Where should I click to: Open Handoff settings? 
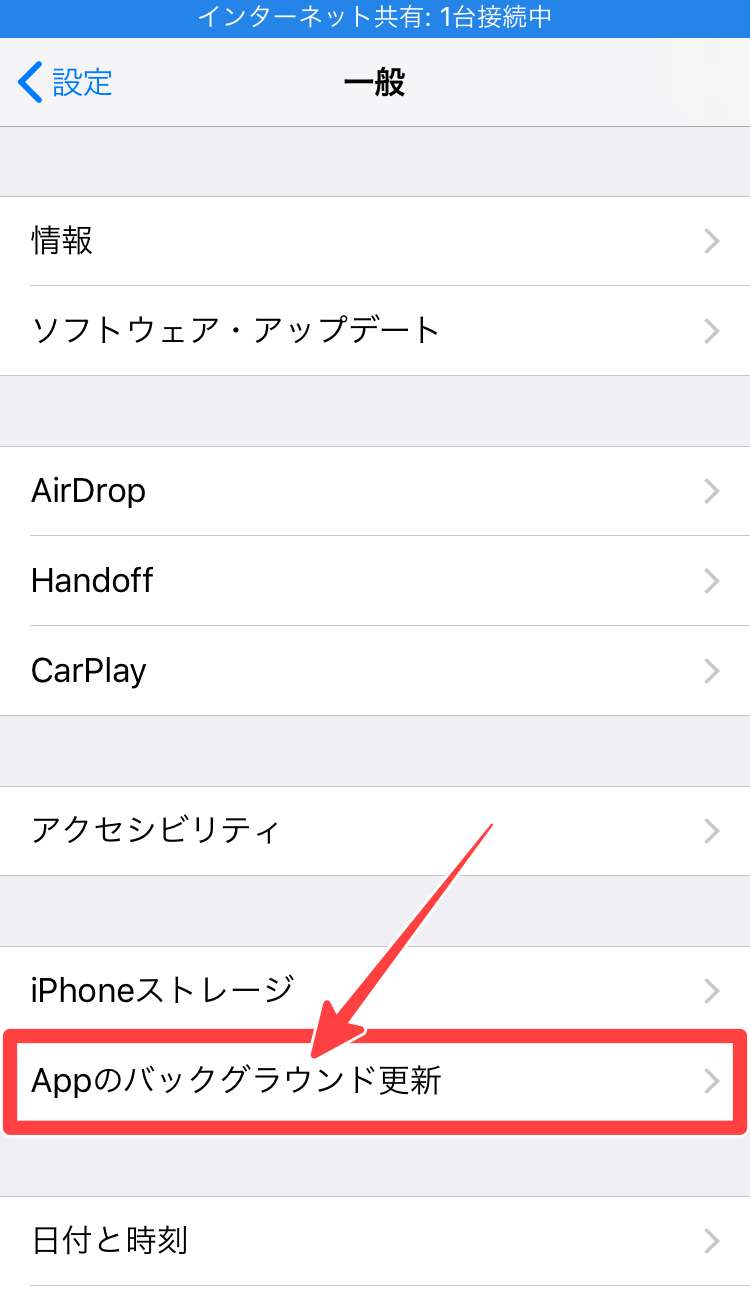[x=375, y=580]
